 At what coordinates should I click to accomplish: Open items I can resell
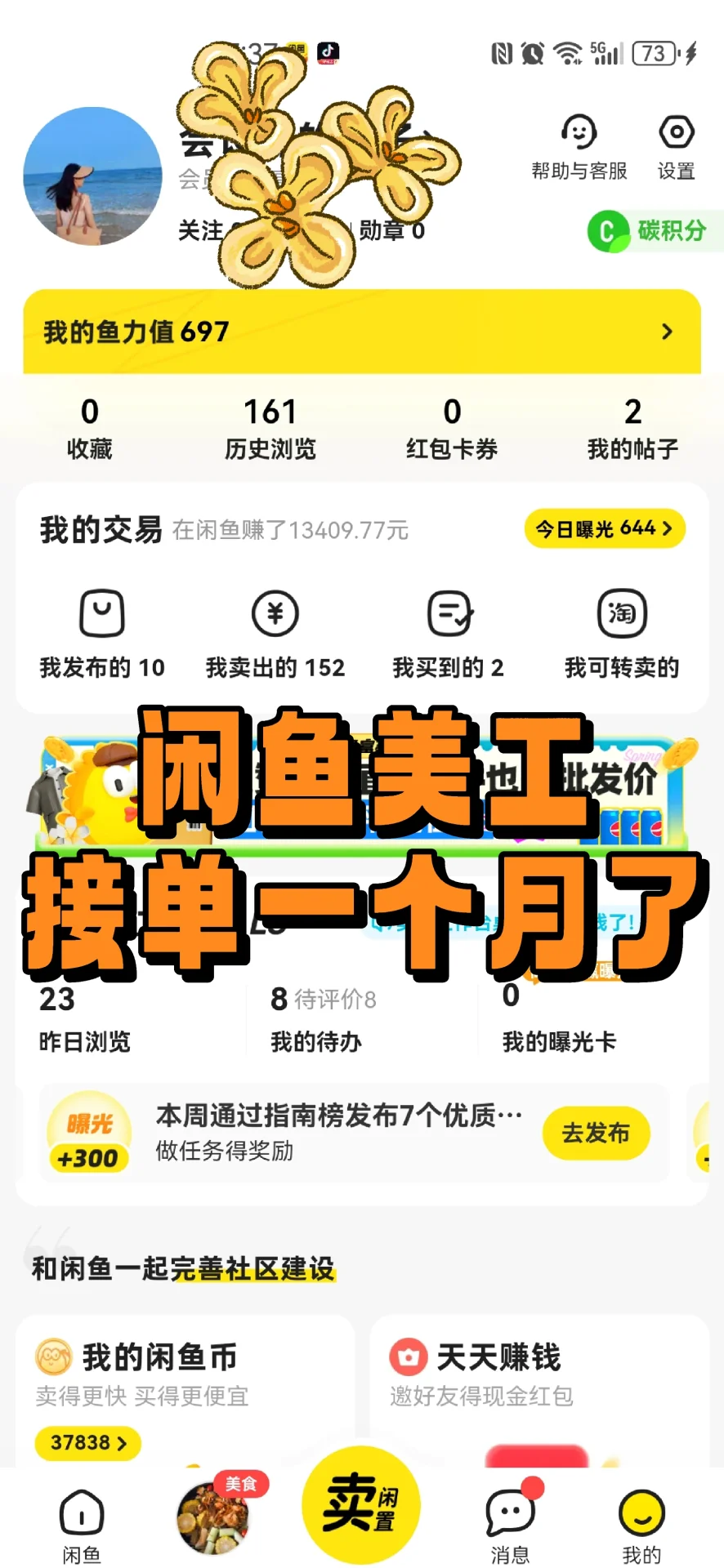[622, 634]
